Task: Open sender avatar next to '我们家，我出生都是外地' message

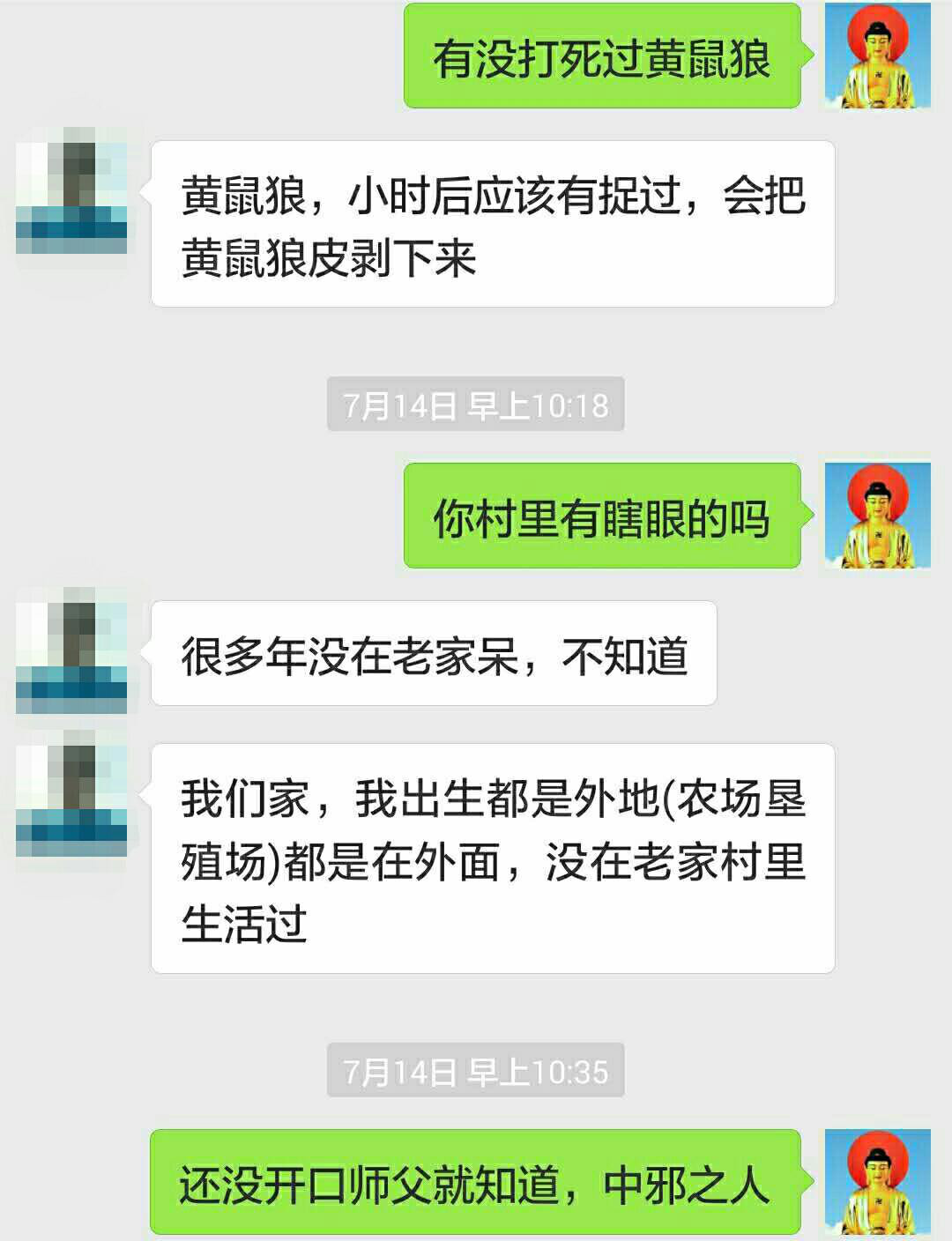Action: pyautogui.click(x=71, y=799)
